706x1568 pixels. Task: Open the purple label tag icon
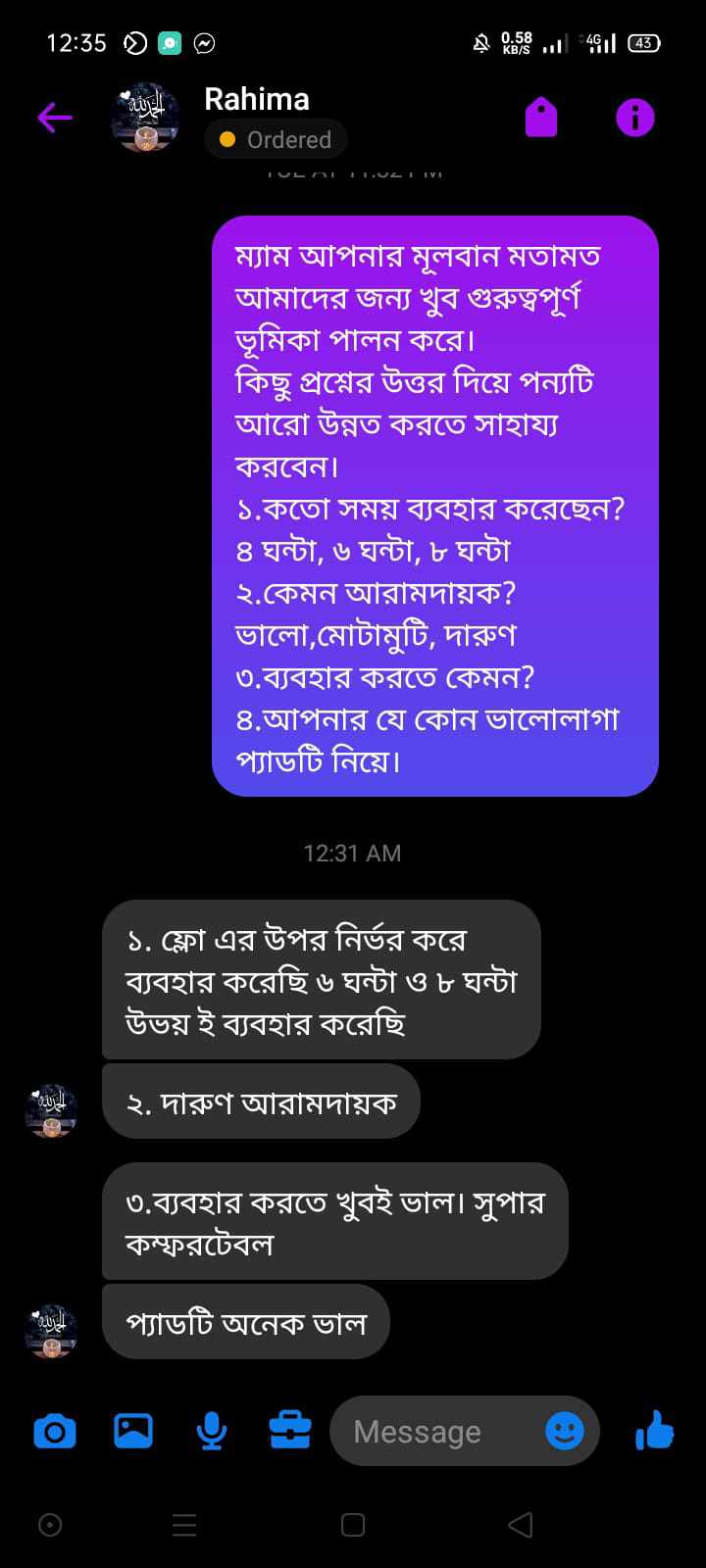[x=541, y=118]
